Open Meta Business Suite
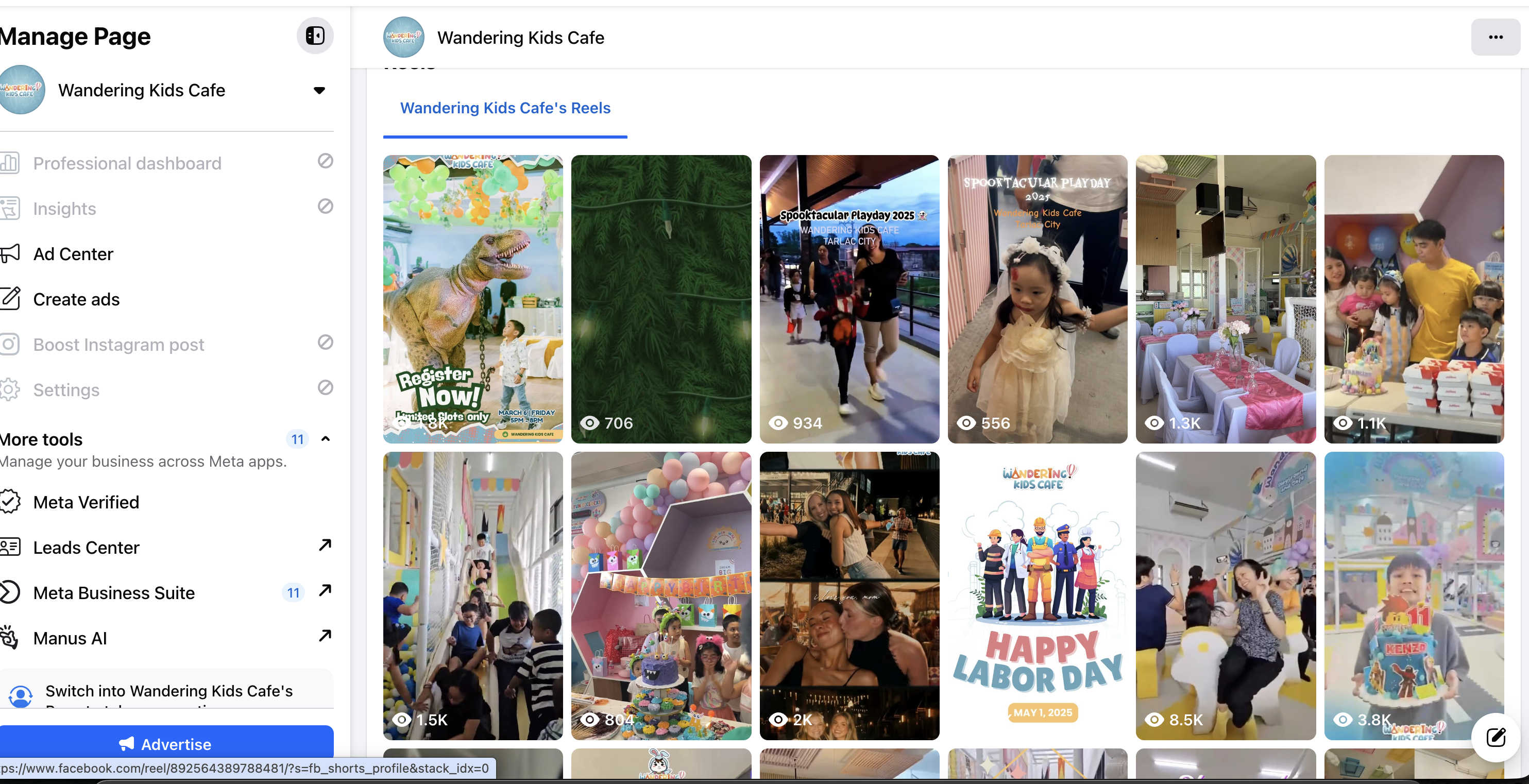The width and height of the screenshot is (1529, 784). pos(114,592)
